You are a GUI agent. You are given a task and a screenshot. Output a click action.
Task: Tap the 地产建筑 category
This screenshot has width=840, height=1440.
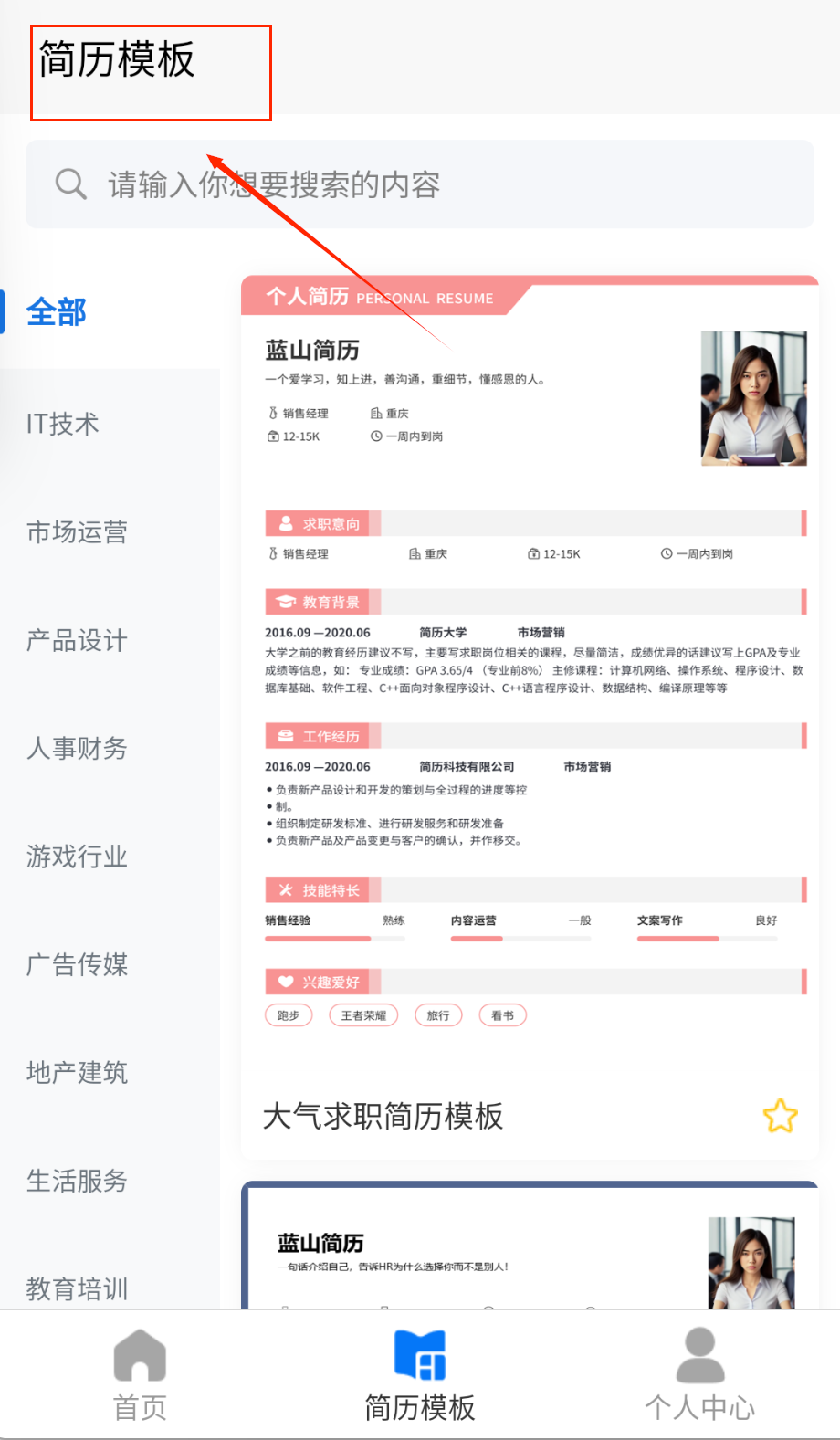[x=77, y=1072]
